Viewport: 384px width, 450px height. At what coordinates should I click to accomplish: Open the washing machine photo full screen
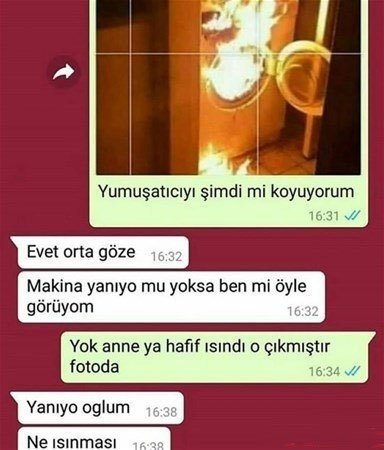pos(228,87)
